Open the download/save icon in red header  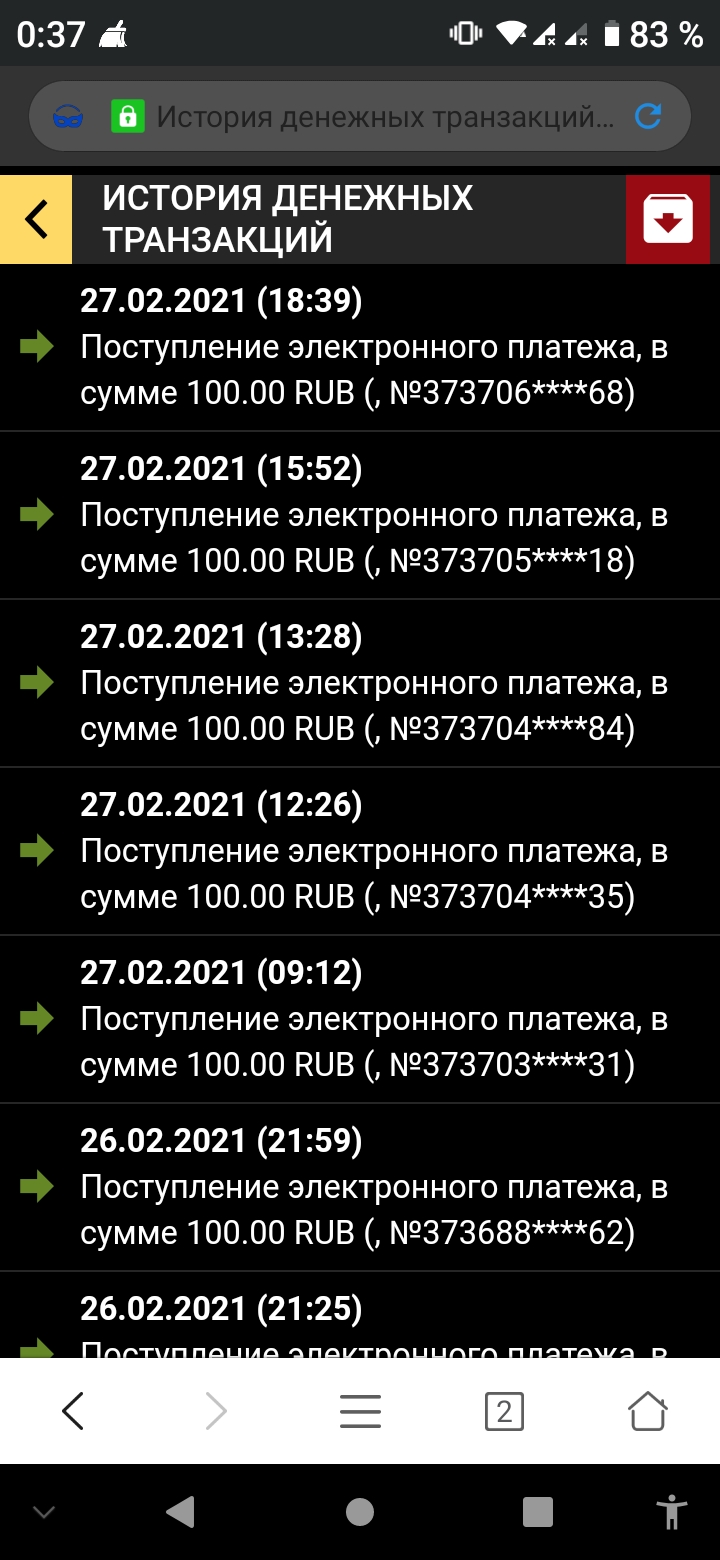coord(667,218)
